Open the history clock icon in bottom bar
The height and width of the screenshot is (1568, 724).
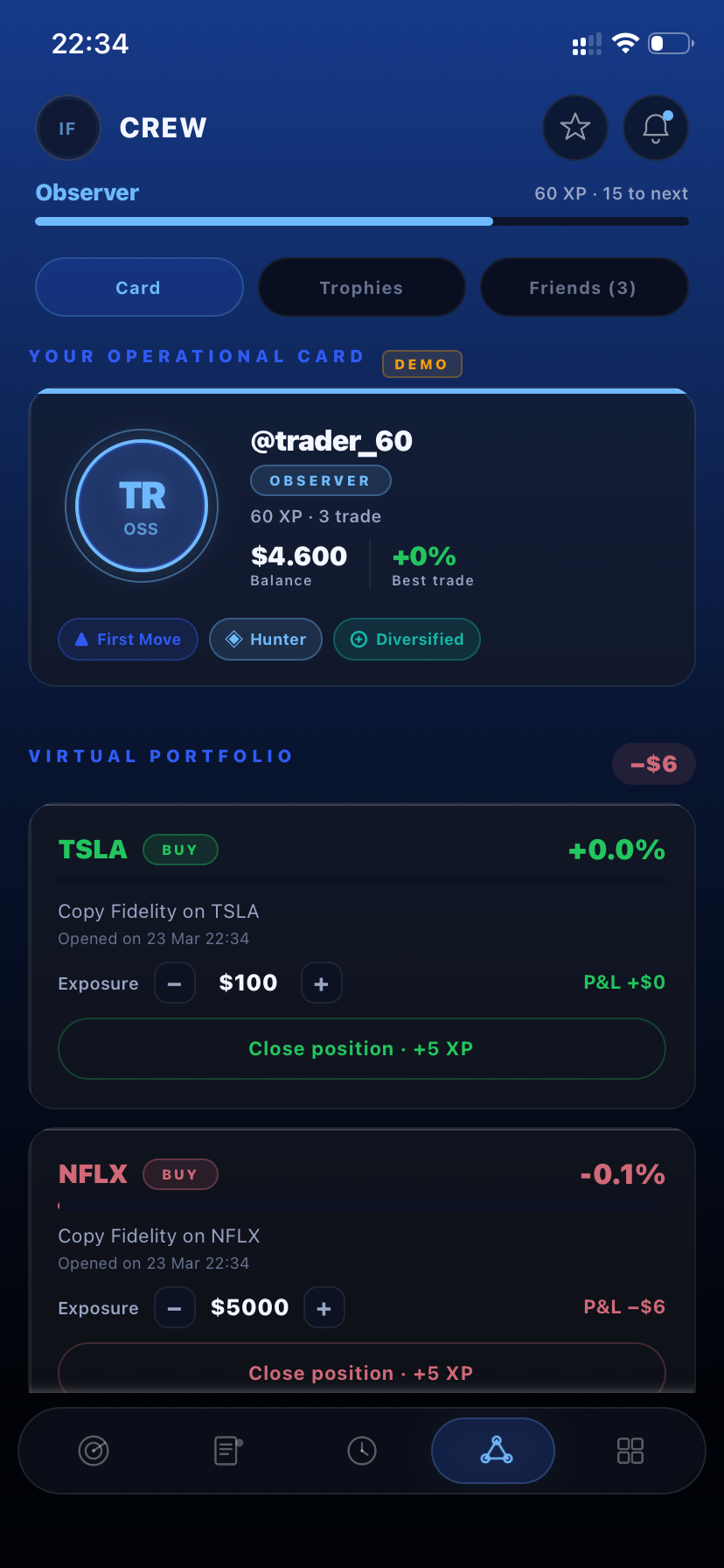click(x=362, y=1450)
